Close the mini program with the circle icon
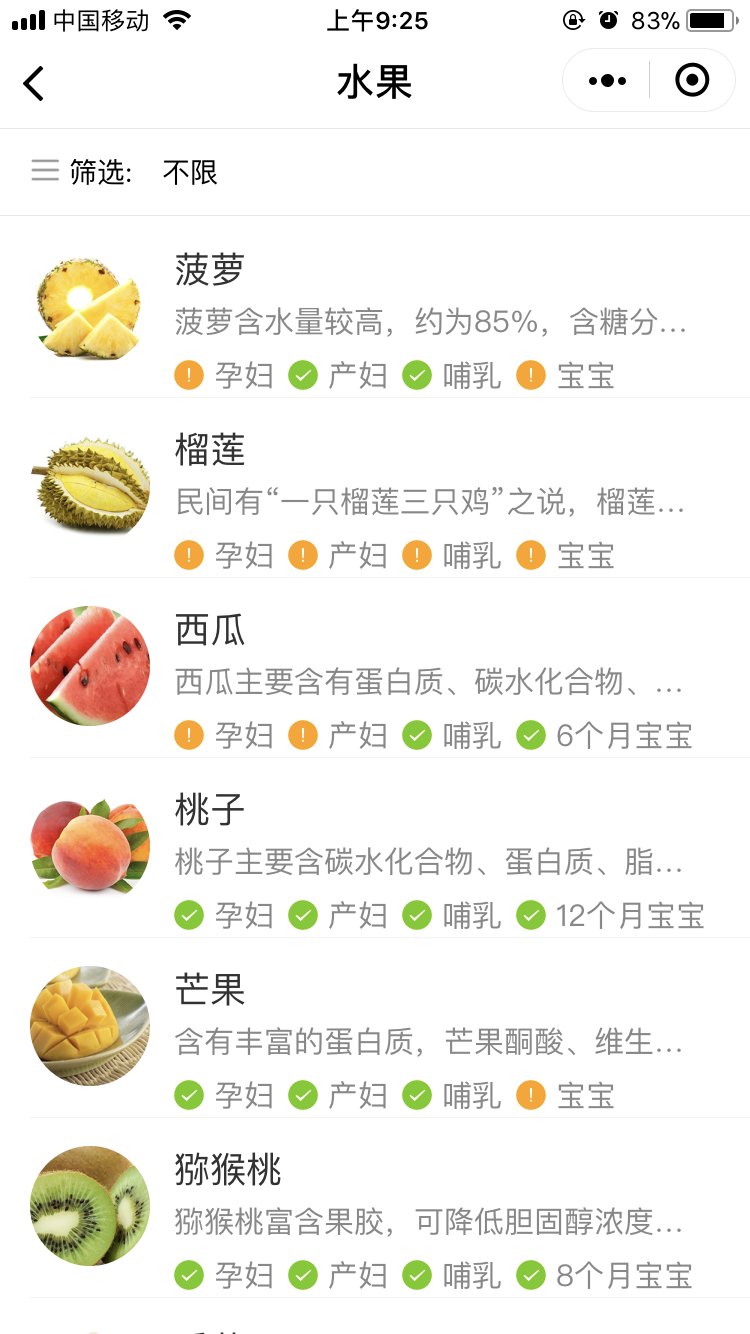The height and width of the screenshot is (1334, 750). [692, 80]
